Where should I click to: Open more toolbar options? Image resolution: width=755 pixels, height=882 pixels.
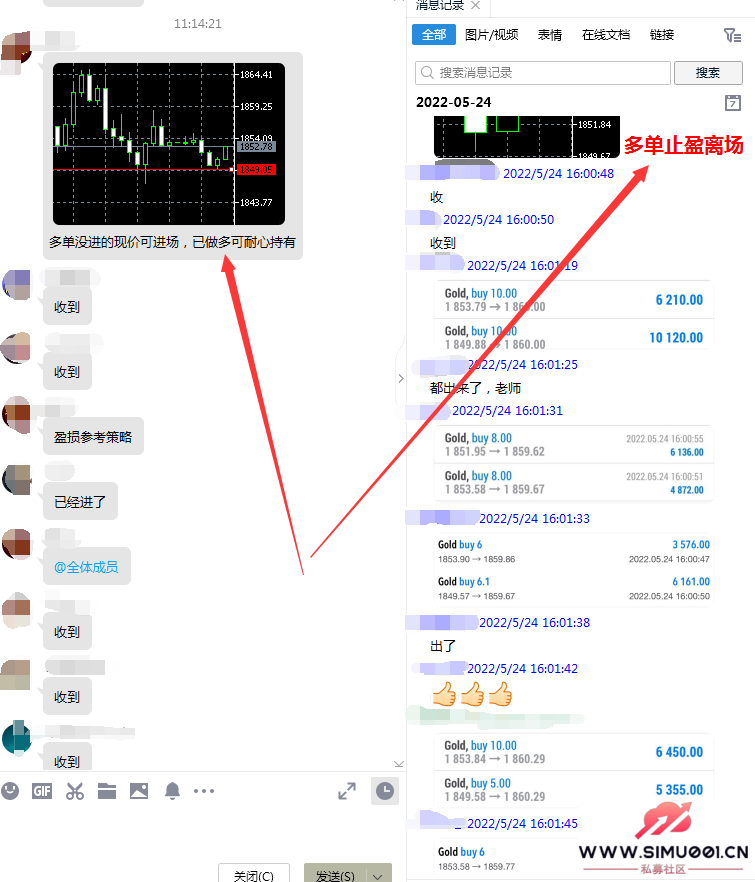point(204,791)
